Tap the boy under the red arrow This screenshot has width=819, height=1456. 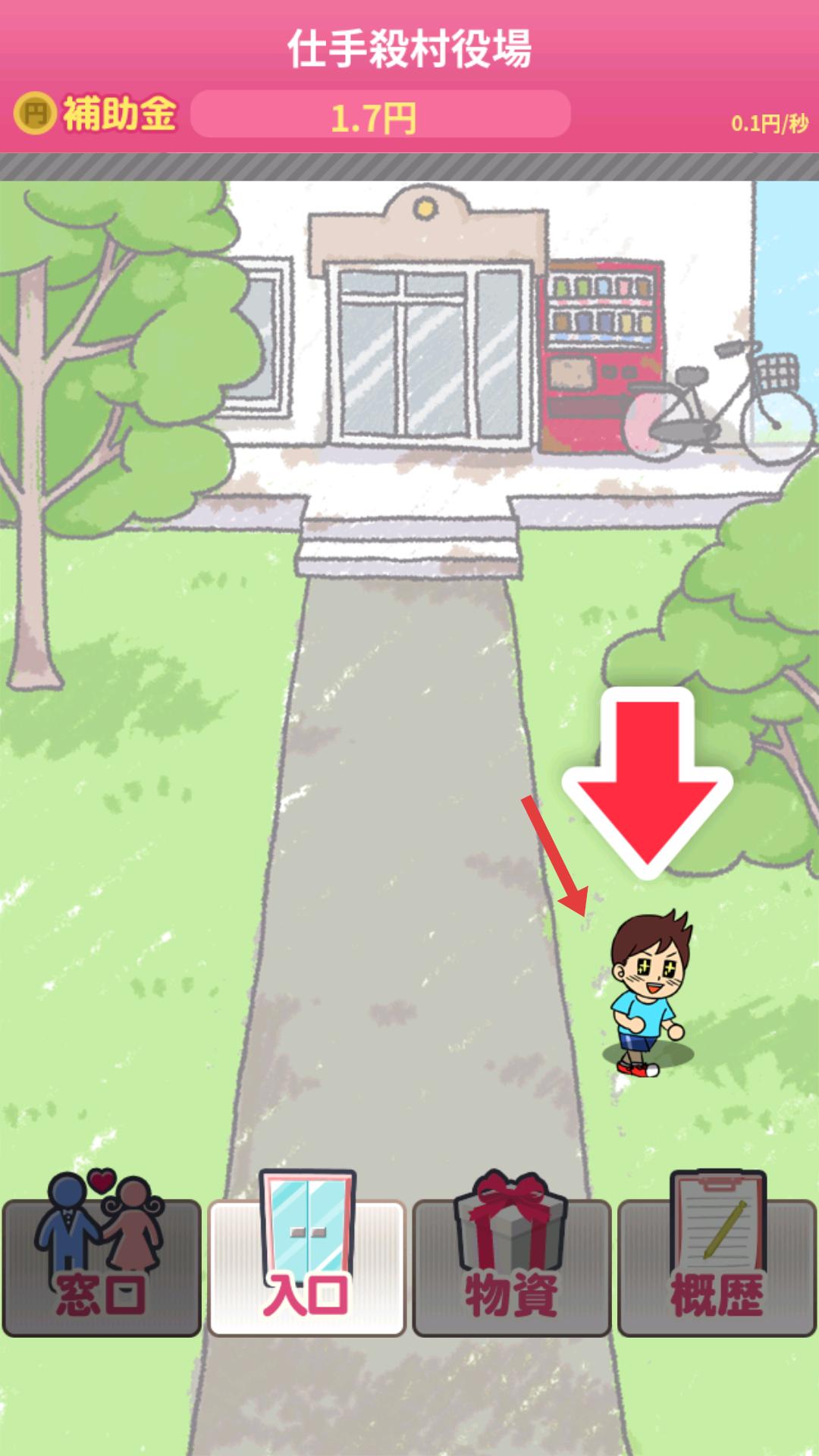pos(647,993)
